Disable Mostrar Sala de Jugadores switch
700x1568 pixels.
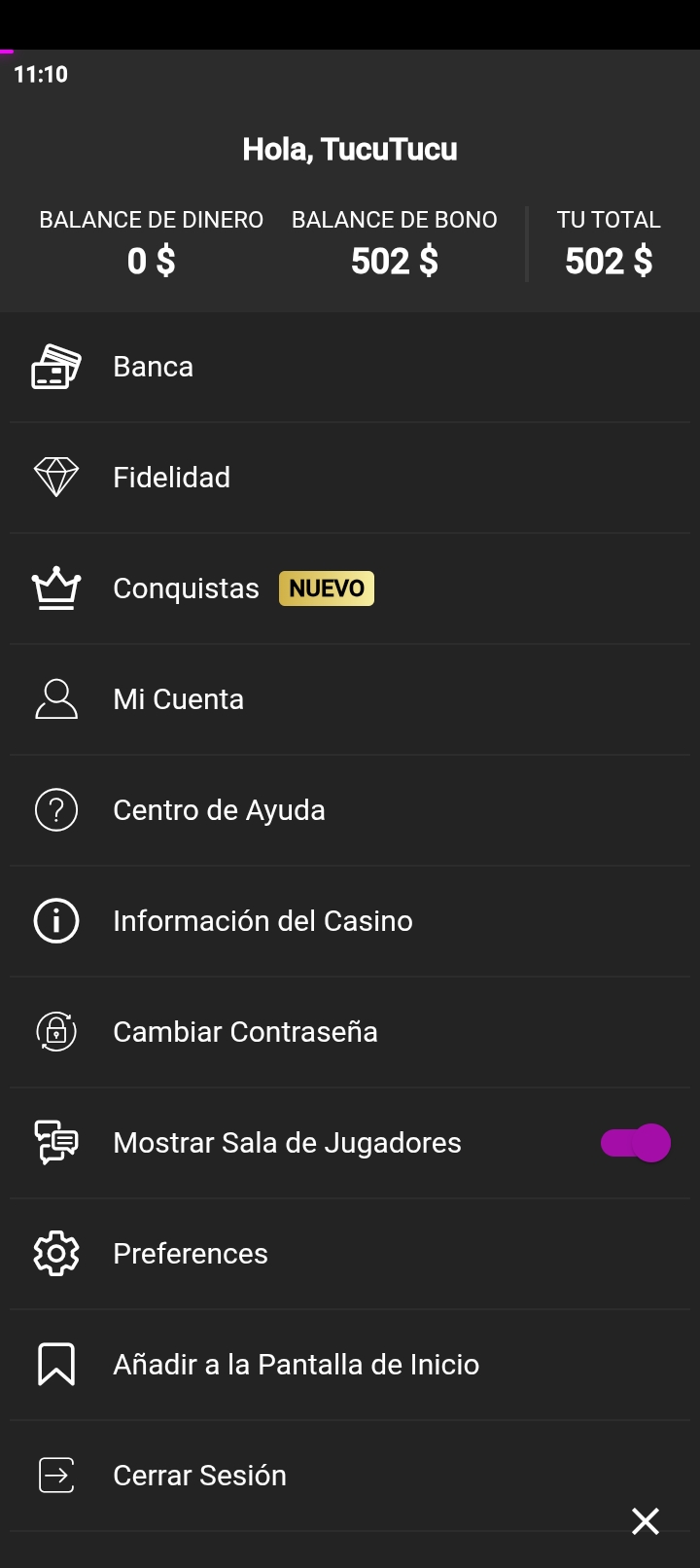[x=635, y=1143]
